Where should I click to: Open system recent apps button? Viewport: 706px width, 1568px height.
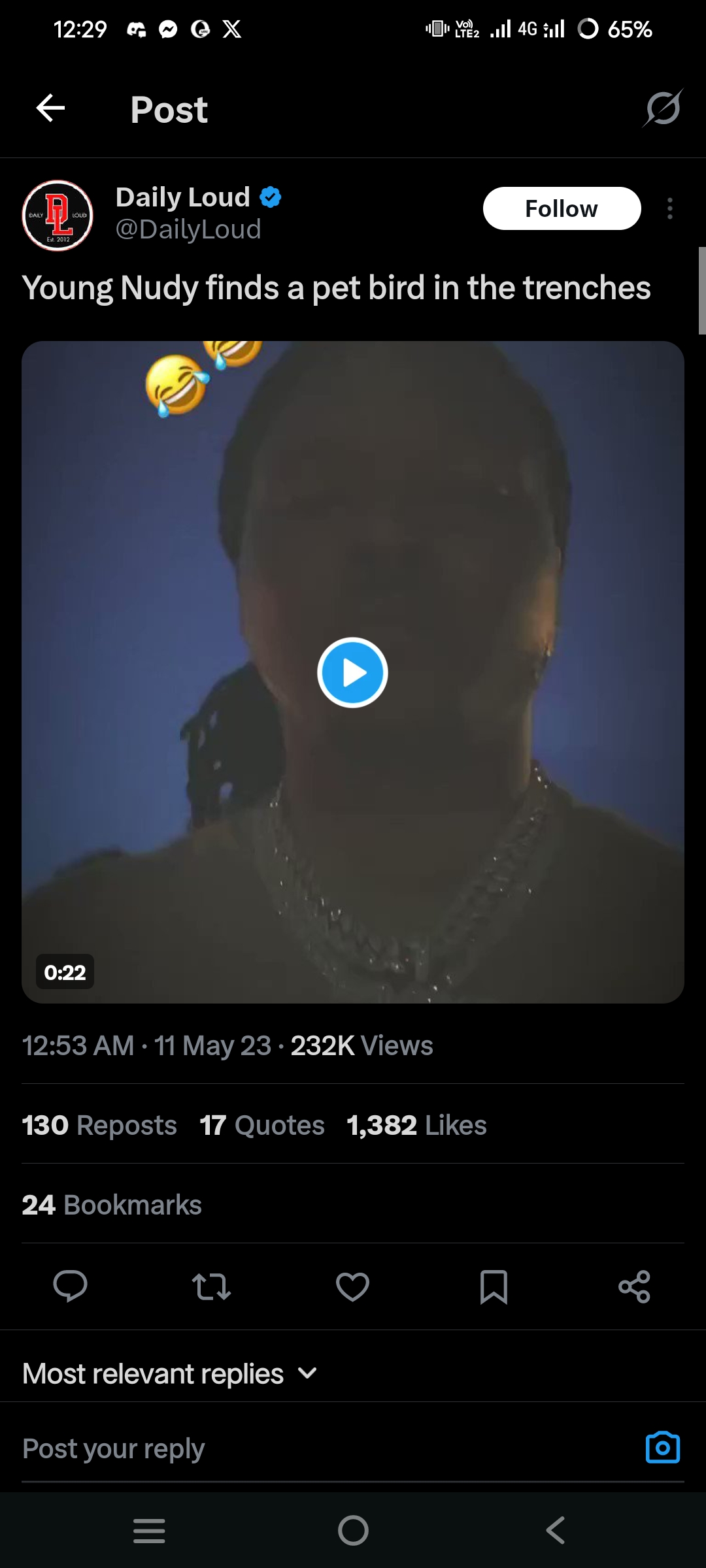click(149, 1530)
